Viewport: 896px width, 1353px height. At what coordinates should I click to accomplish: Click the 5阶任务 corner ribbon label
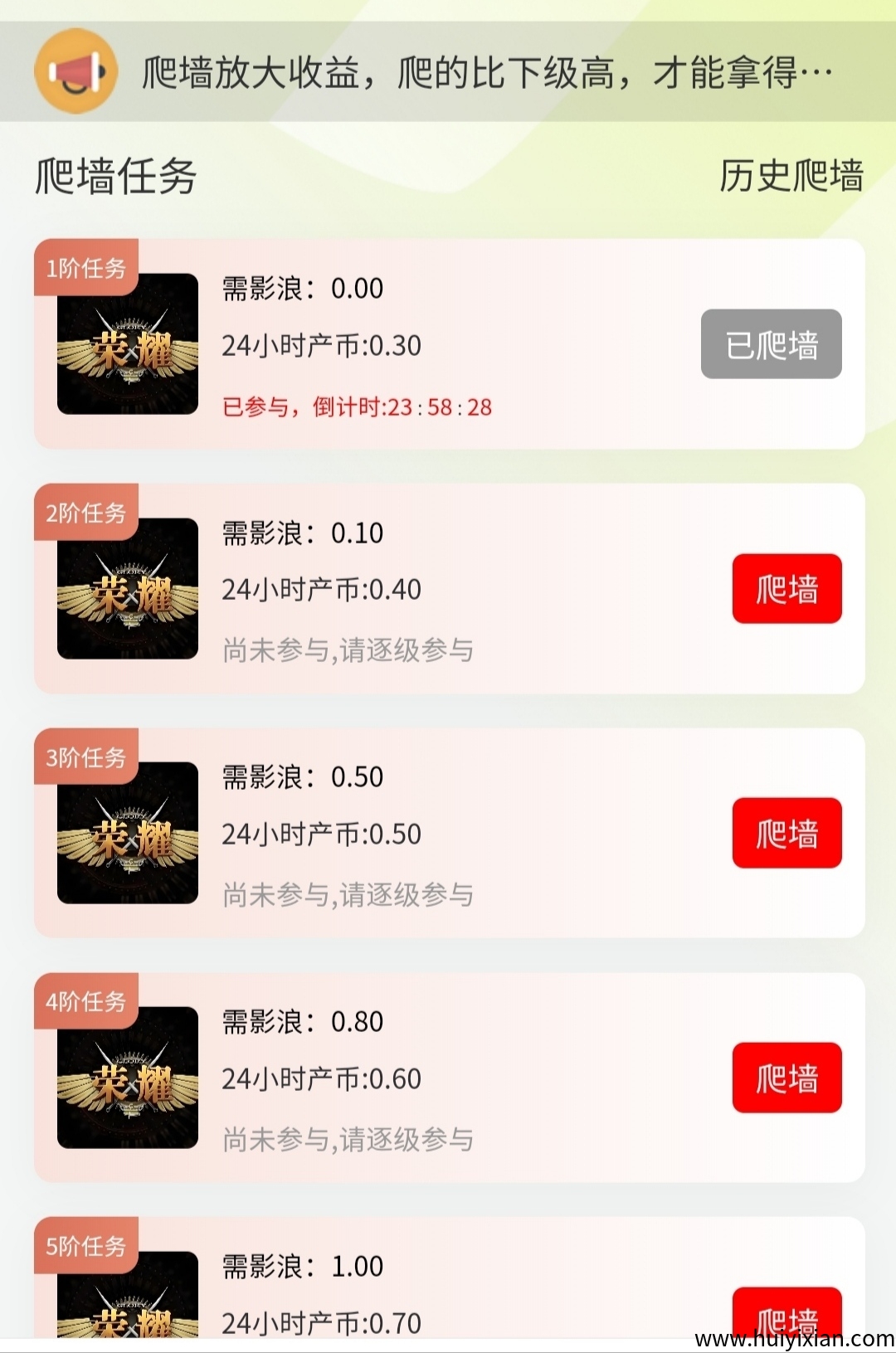[87, 1247]
